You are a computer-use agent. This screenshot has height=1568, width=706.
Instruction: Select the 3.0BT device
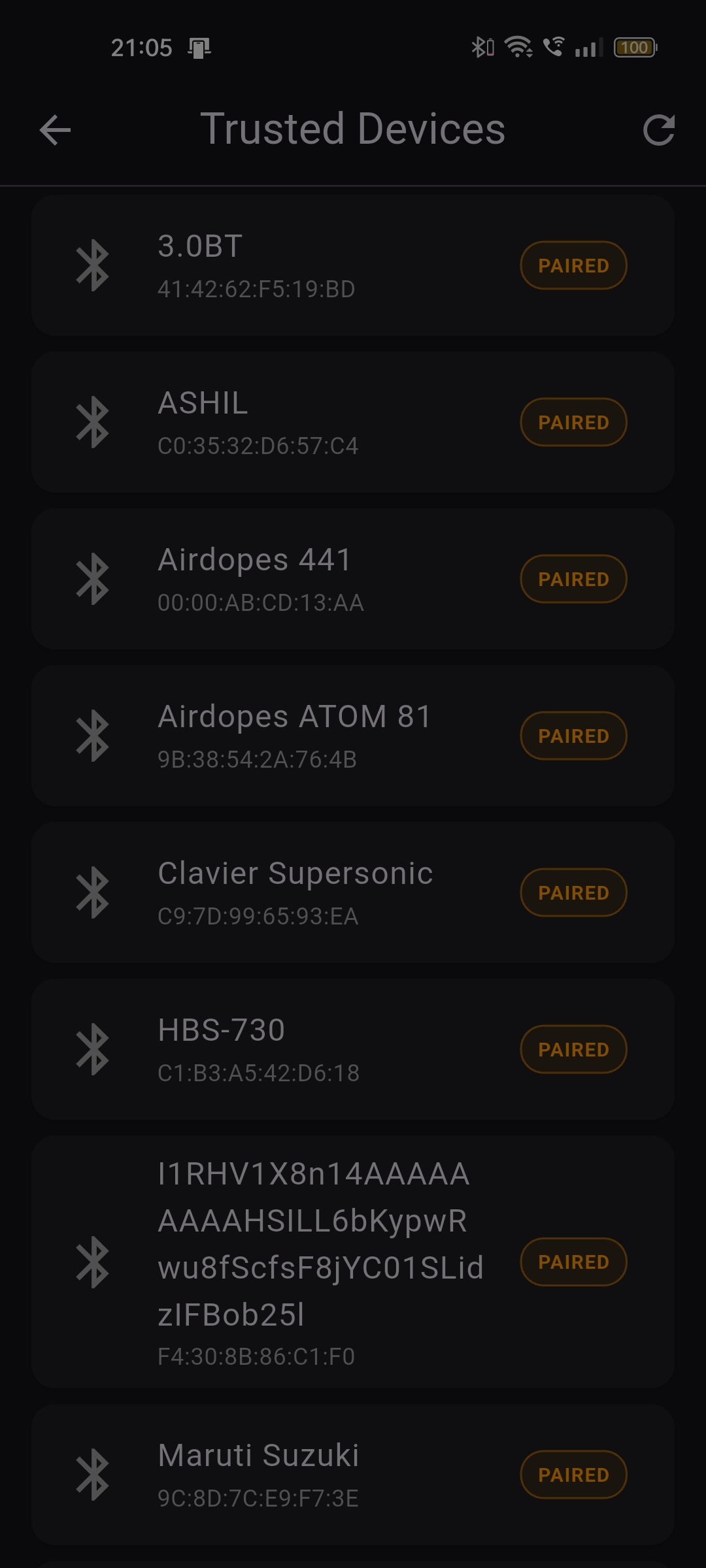pyautogui.click(x=353, y=265)
